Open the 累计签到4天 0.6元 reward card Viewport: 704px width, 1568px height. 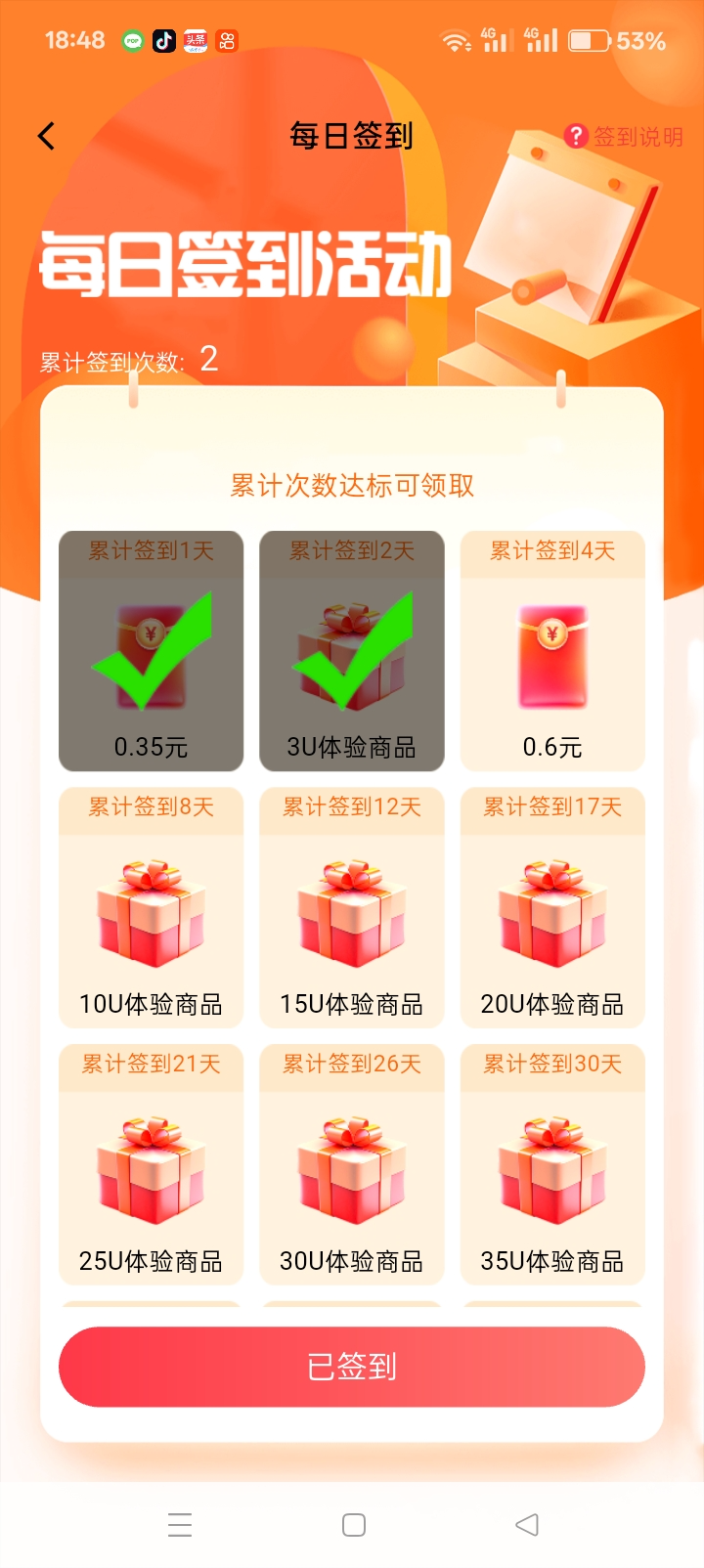(552, 652)
